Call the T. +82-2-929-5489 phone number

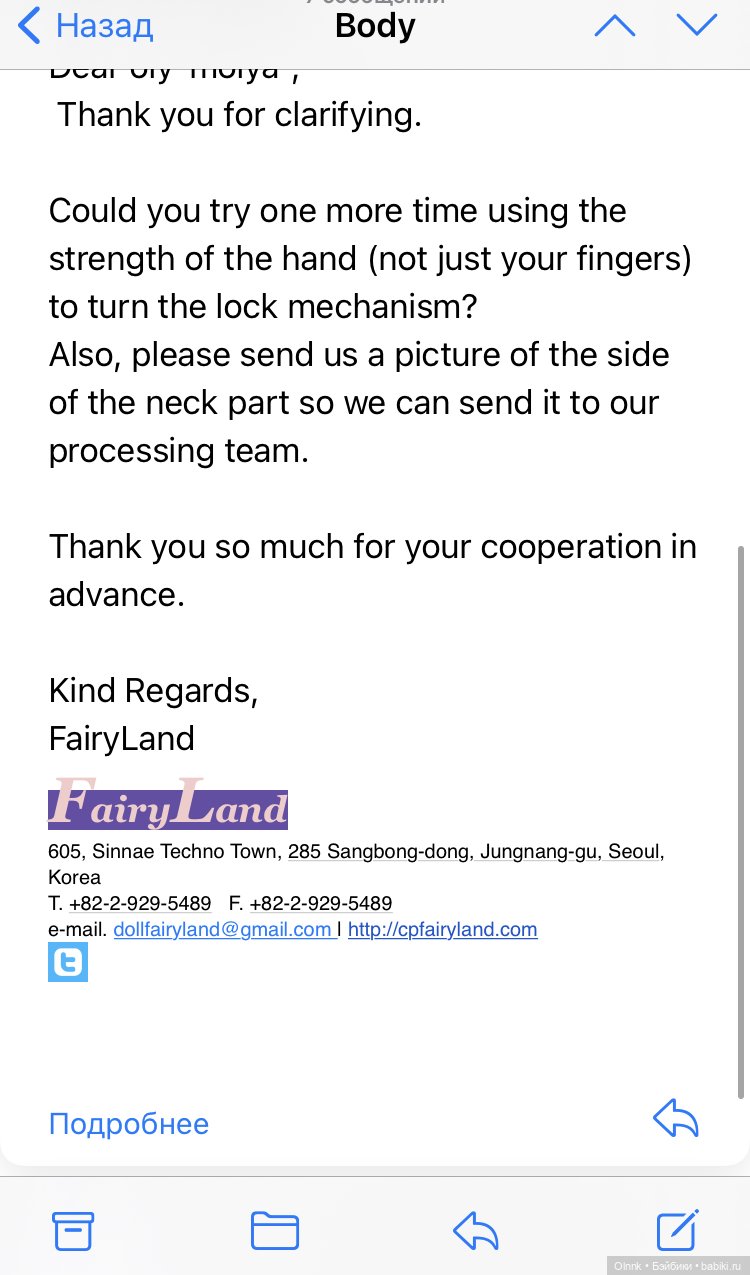pyautogui.click(x=139, y=904)
